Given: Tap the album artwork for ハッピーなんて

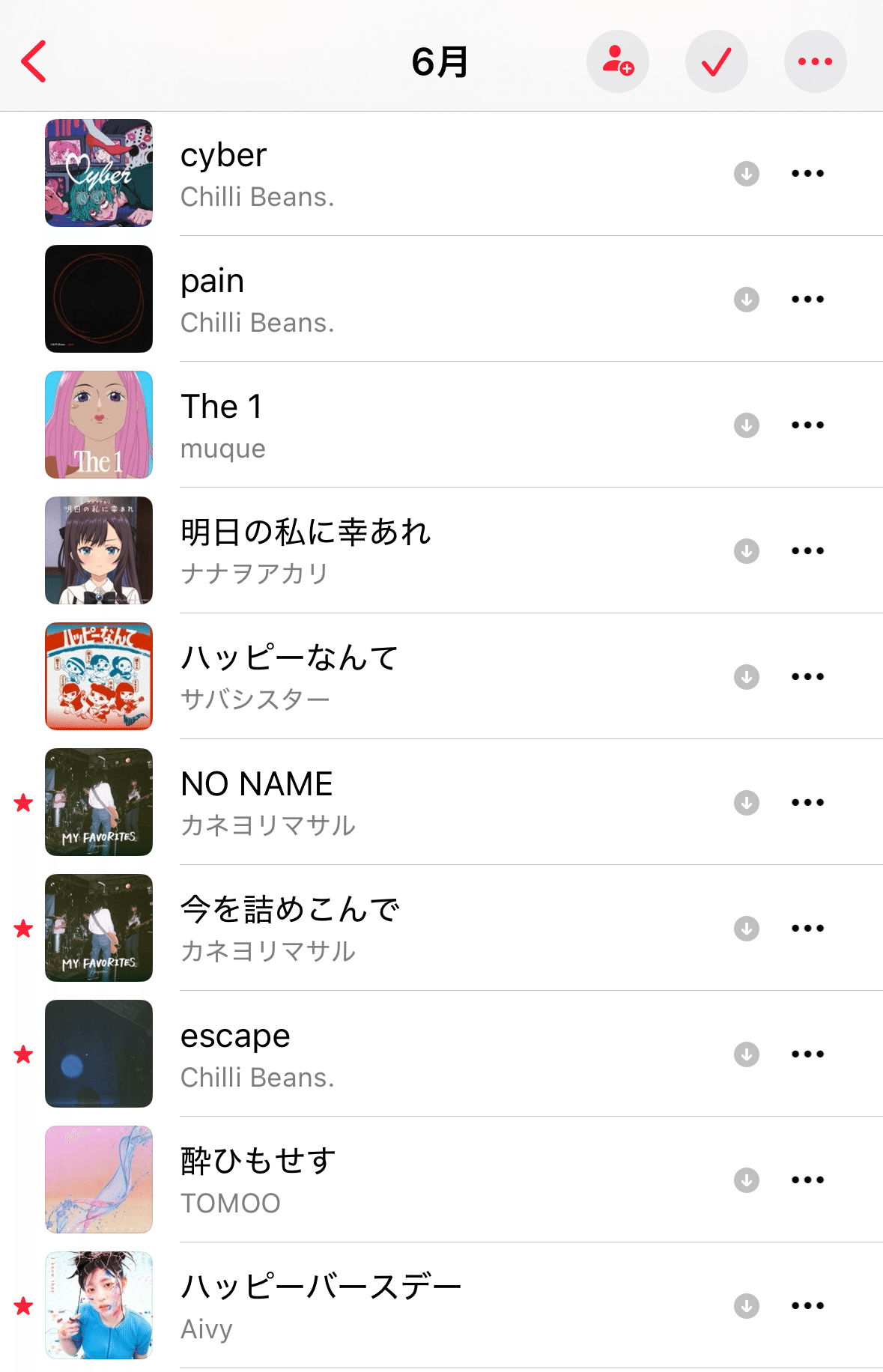Looking at the screenshot, I should point(98,676).
